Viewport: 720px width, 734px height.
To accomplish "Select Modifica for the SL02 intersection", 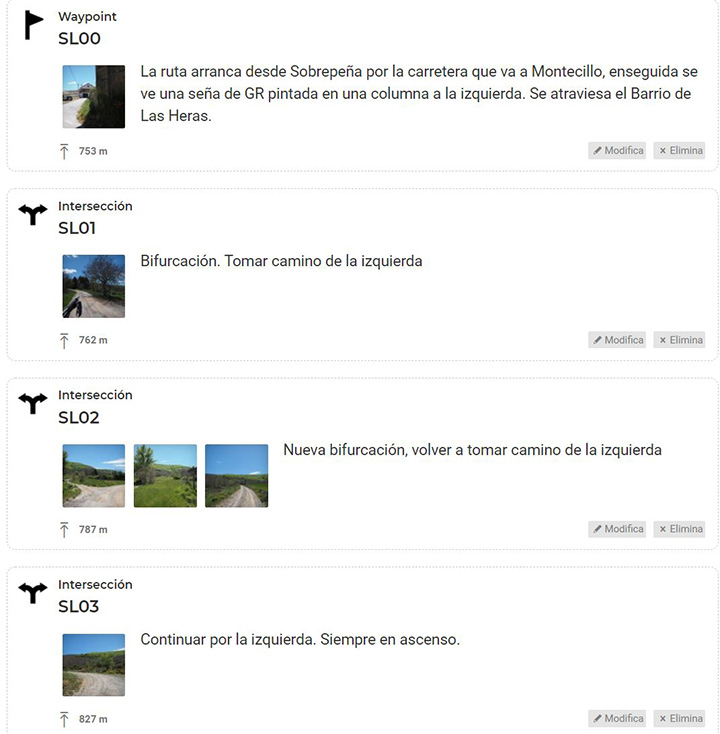I will 617,529.
